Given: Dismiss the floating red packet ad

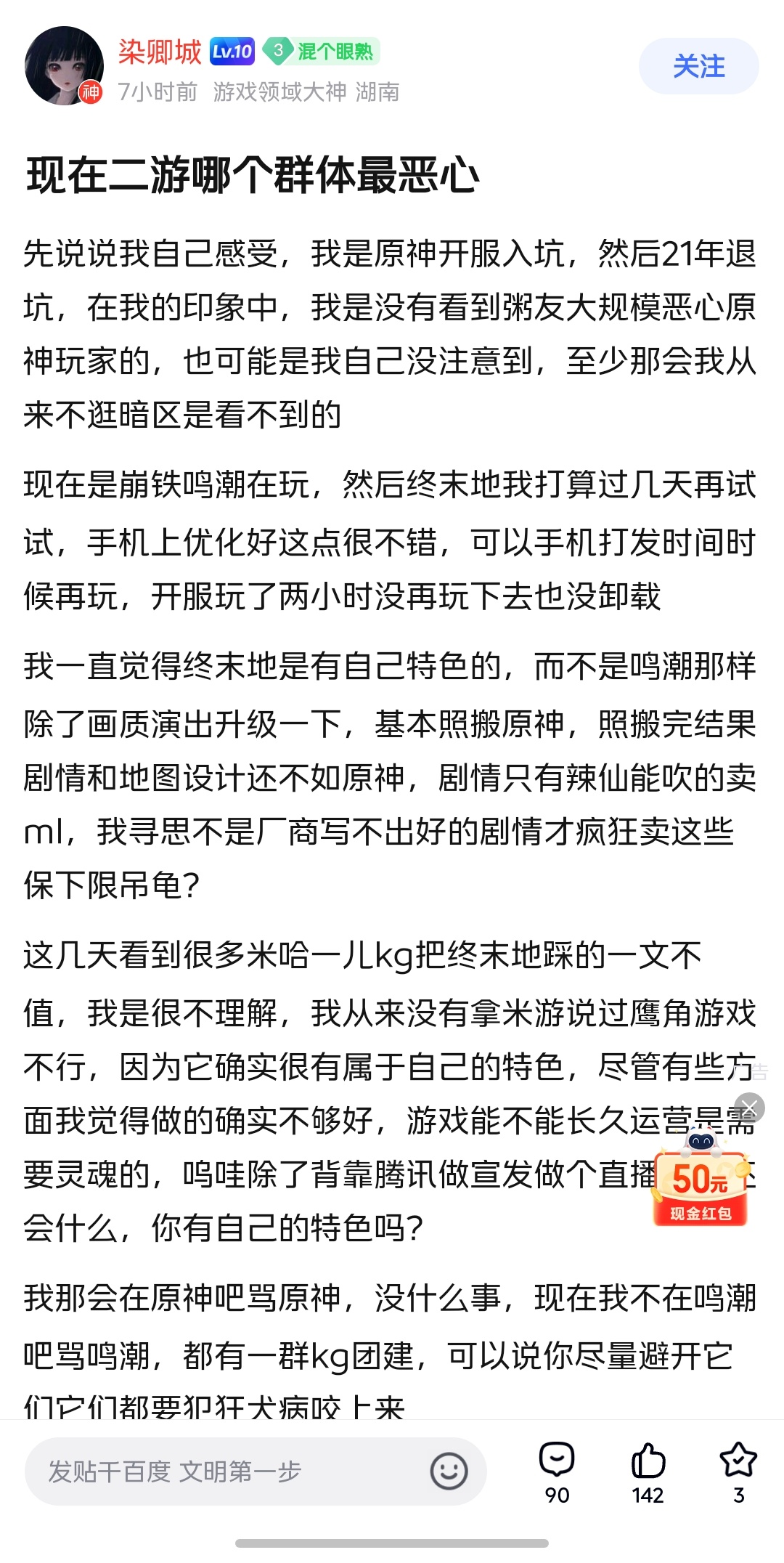Looking at the screenshot, I should (x=749, y=1108).
